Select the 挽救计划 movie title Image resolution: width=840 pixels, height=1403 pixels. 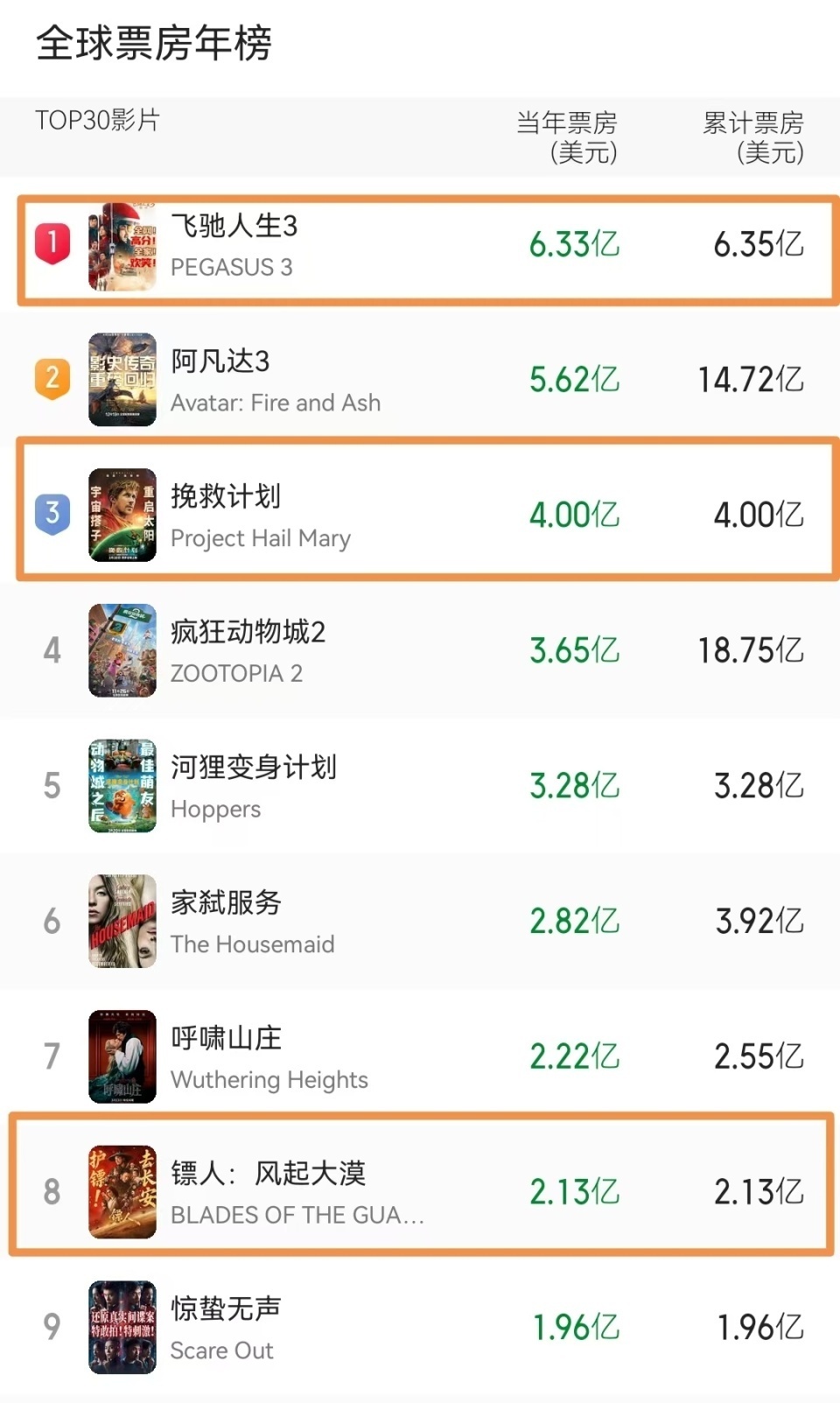[x=226, y=495]
